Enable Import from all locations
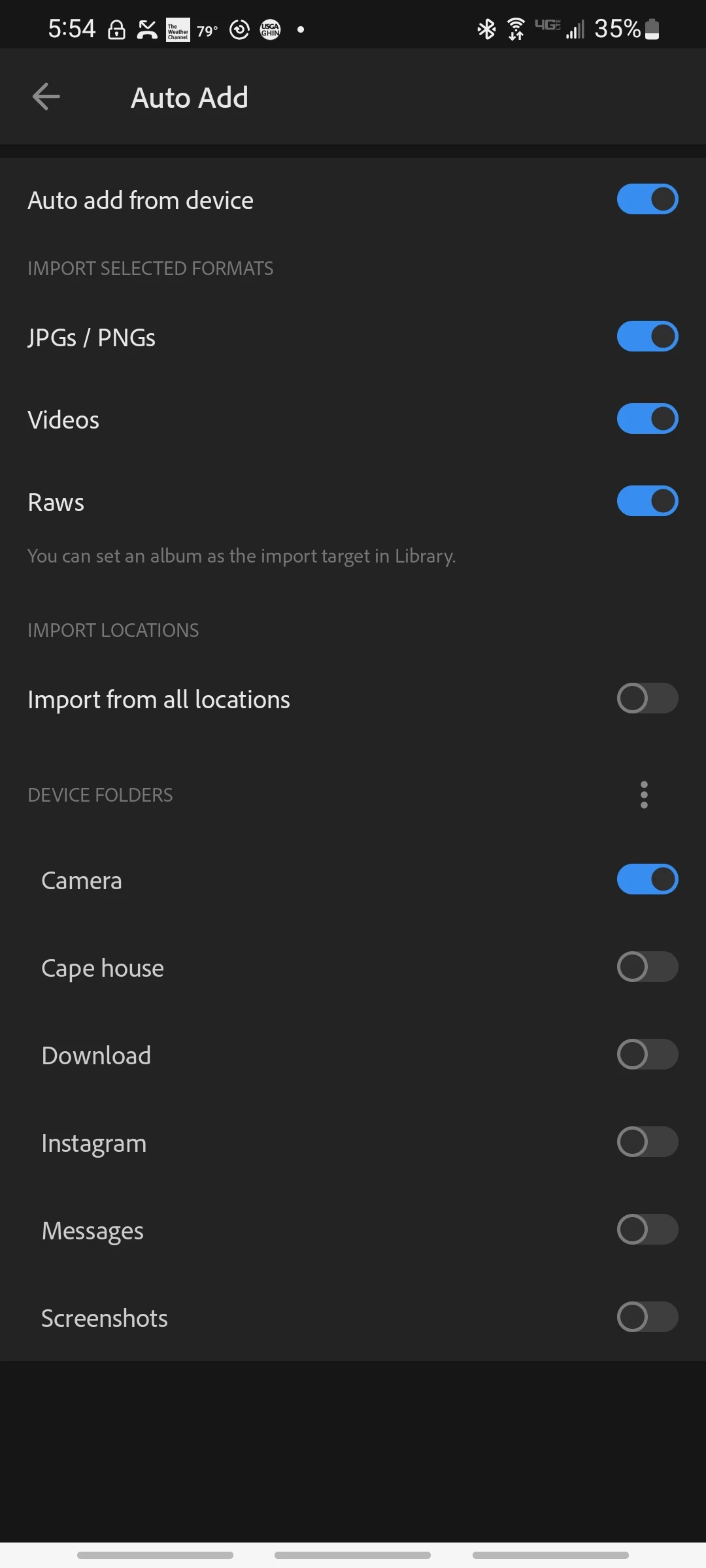This screenshot has width=706, height=1568. coord(647,698)
